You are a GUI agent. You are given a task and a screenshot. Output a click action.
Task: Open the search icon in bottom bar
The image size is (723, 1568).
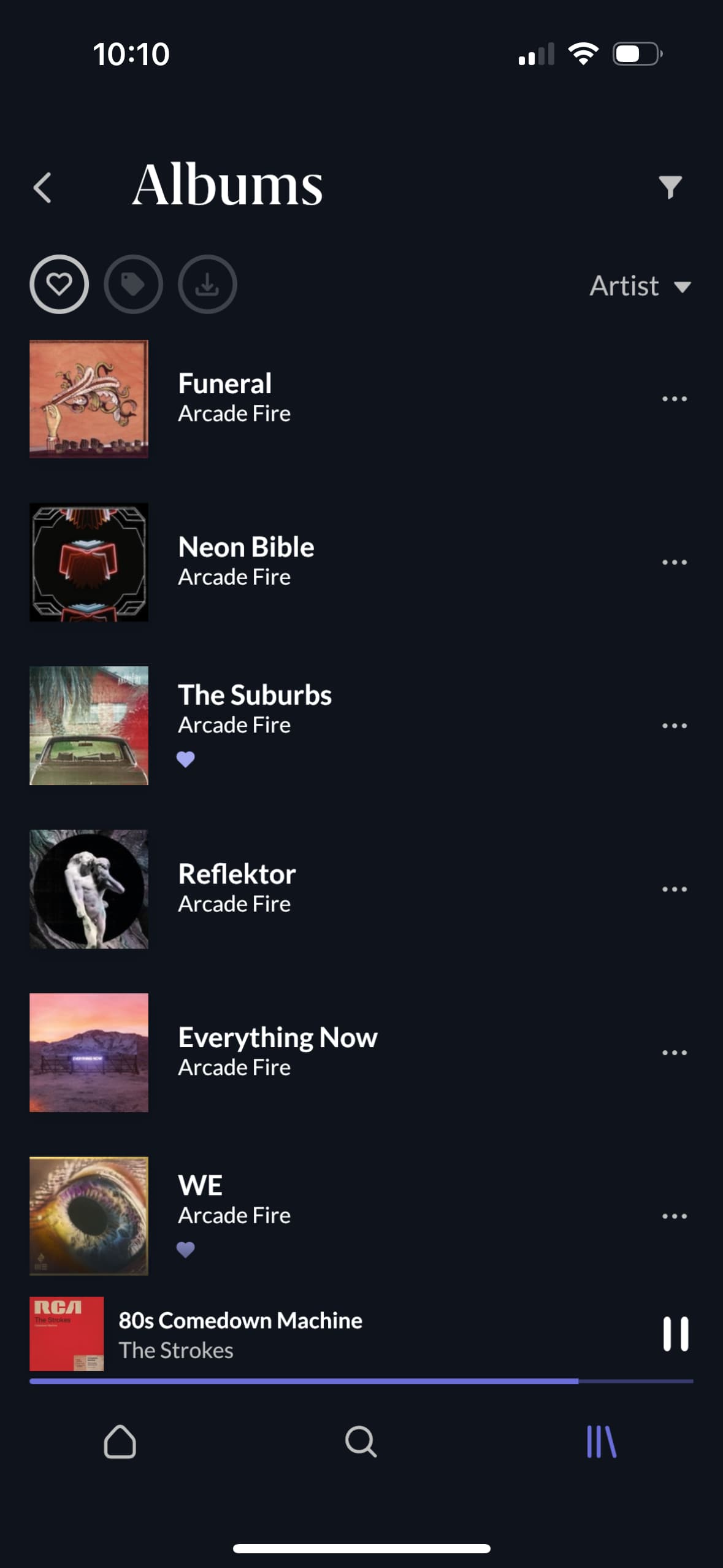361,1441
